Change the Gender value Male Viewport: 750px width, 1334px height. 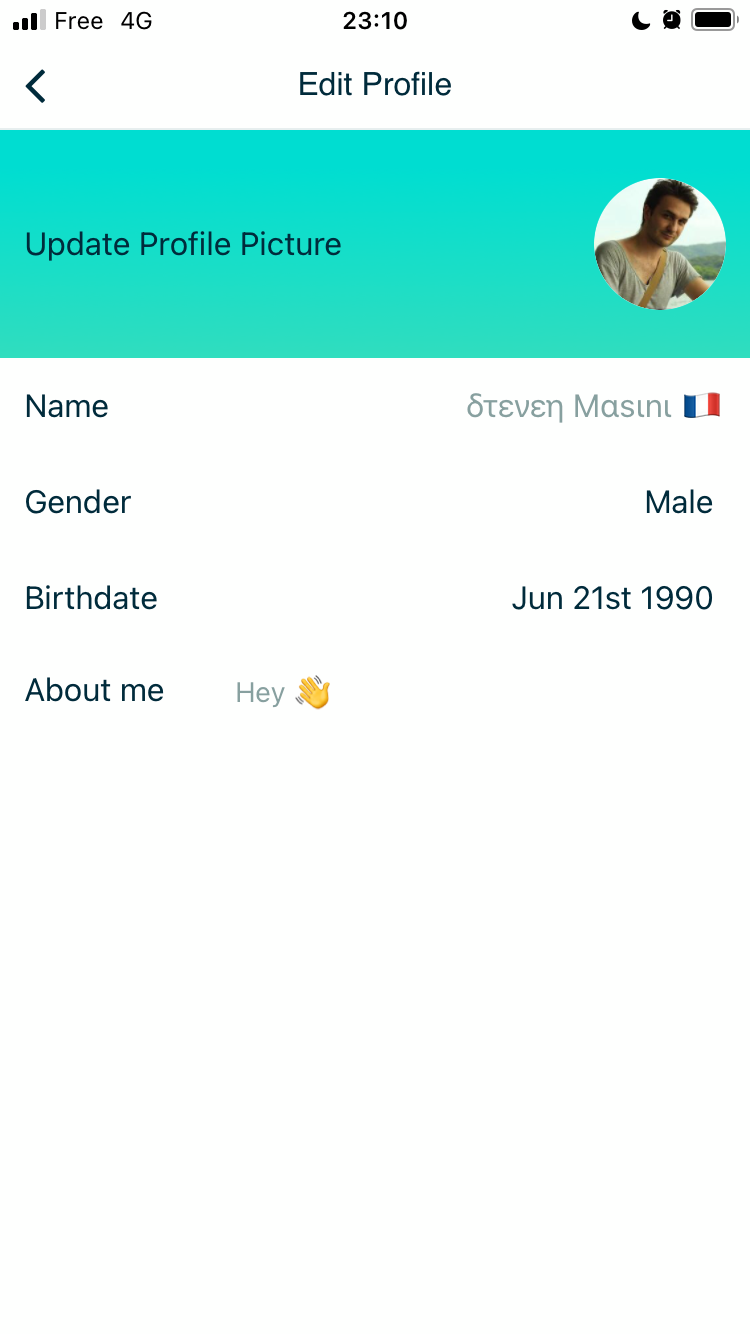678,502
